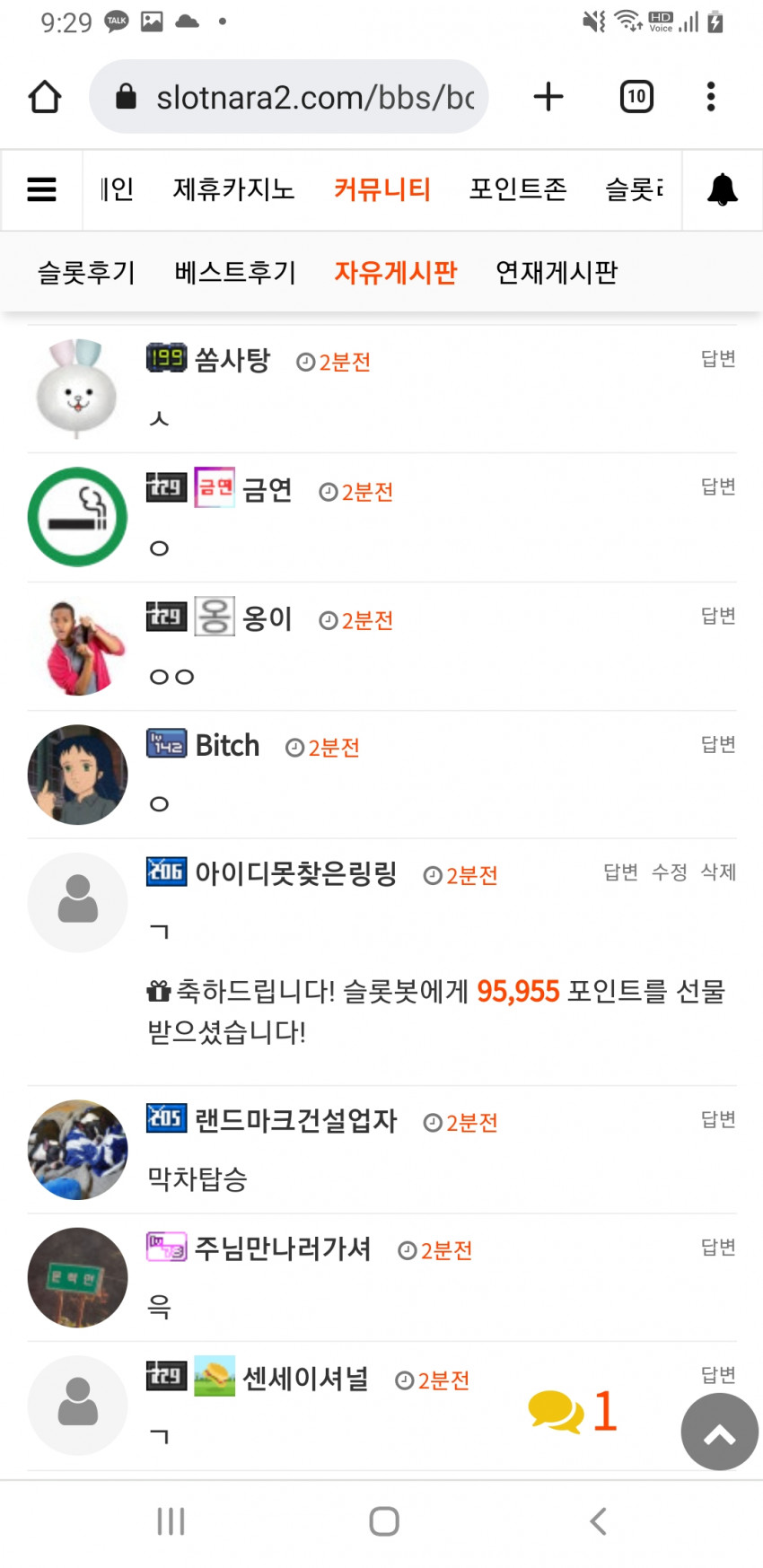Open a new browser tab
Image resolution: width=763 pixels, height=1568 pixels.
pos(548,97)
